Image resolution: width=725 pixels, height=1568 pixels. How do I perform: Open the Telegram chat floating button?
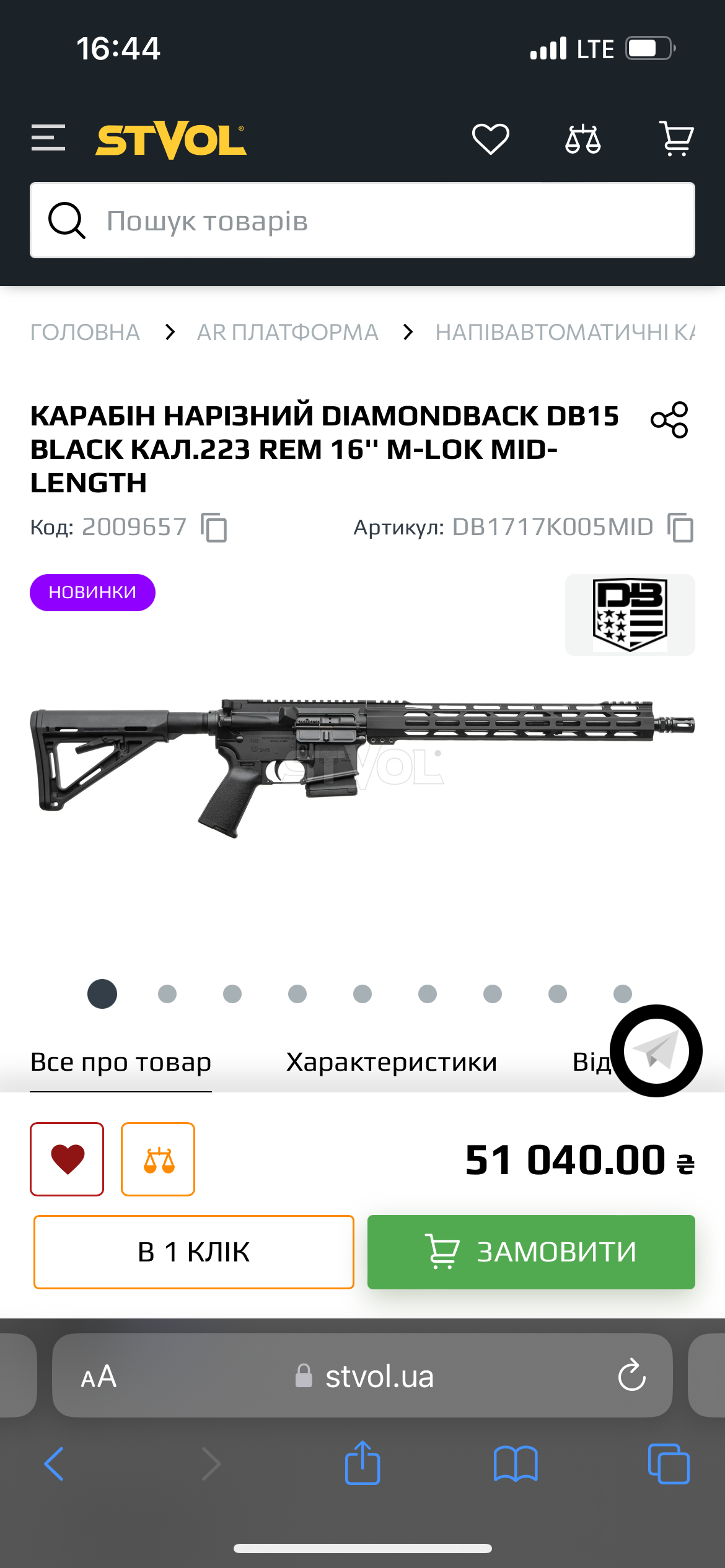656,1051
